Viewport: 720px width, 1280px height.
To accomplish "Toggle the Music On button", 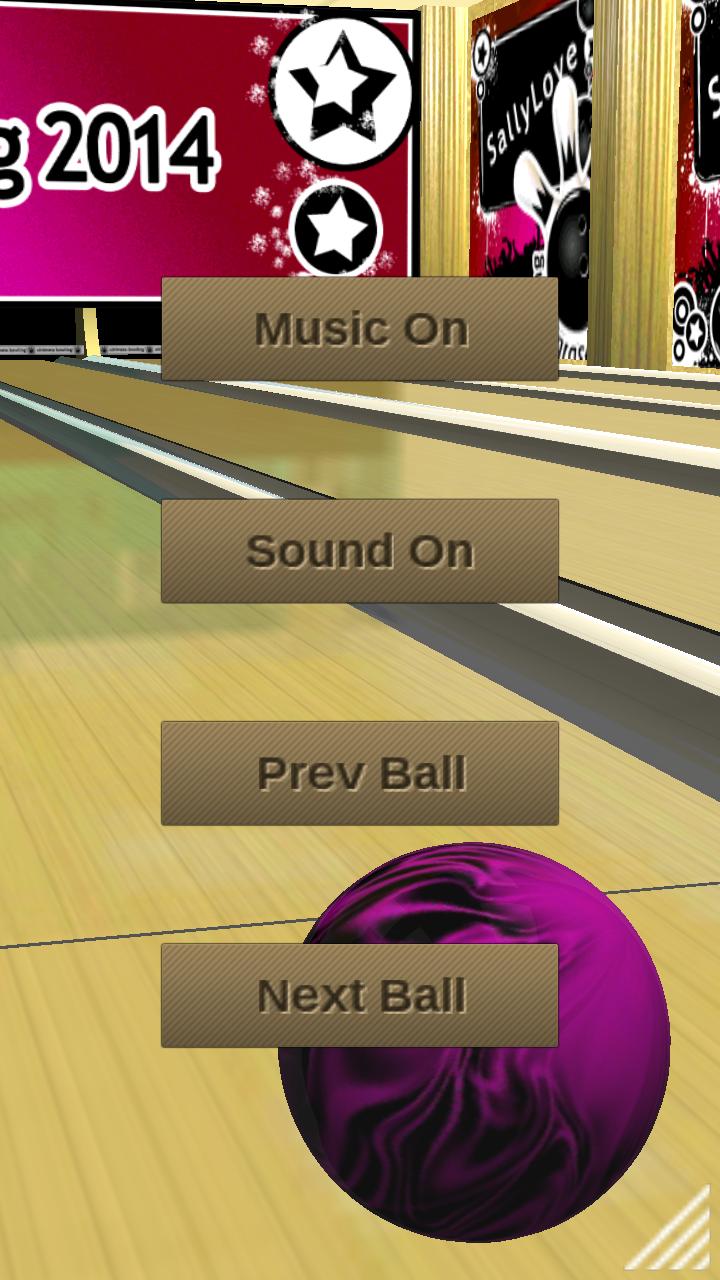I will pos(360,329).
